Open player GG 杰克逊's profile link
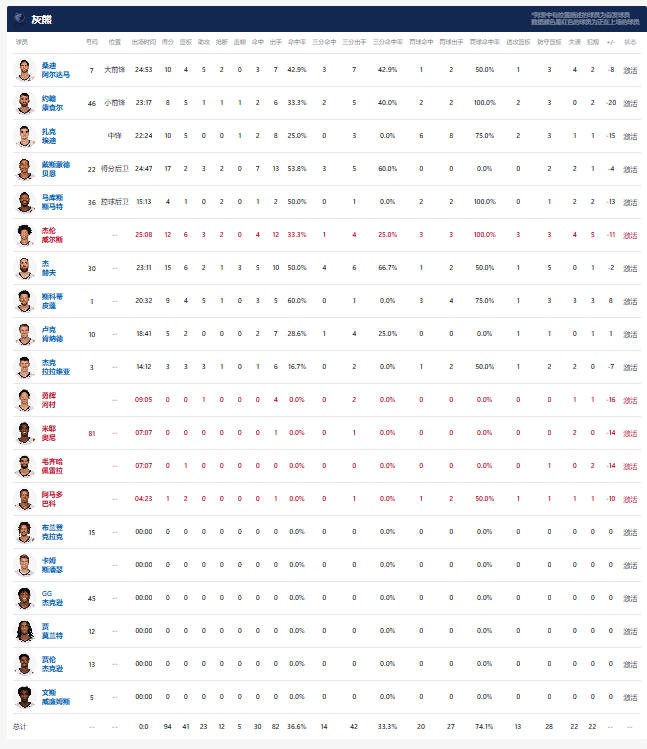 point(50,598)
